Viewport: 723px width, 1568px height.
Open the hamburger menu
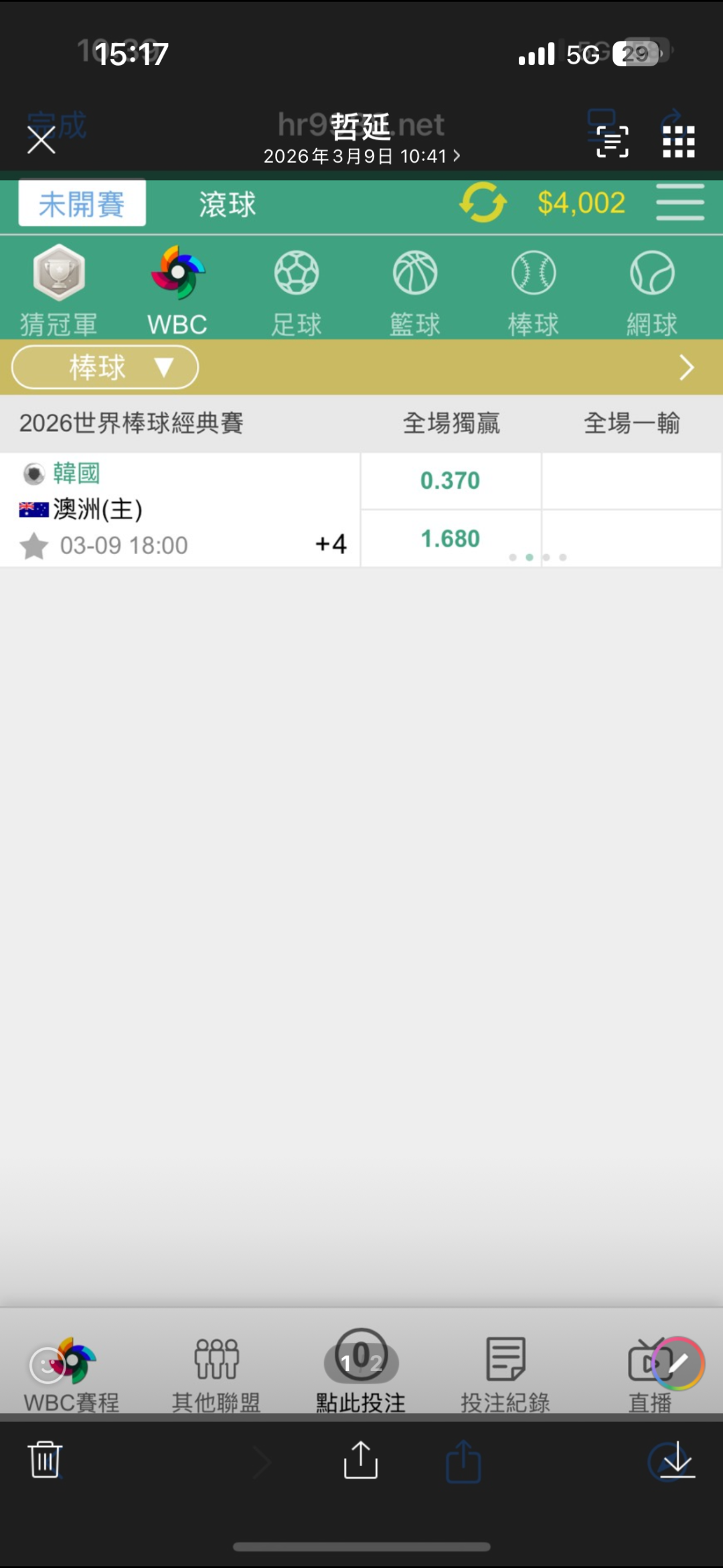coord(679,202)
